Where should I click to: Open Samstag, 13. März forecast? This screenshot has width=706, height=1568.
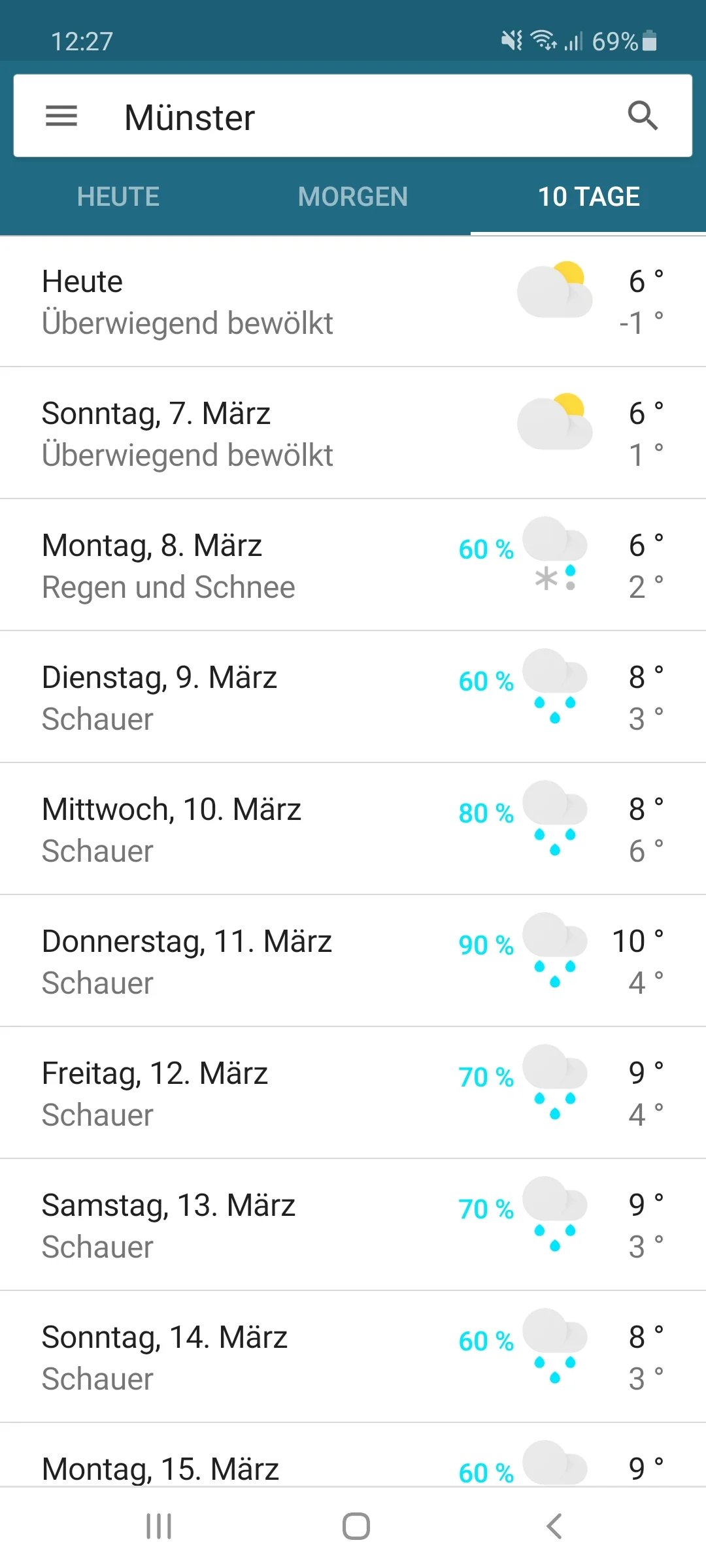coord(353,1226)
